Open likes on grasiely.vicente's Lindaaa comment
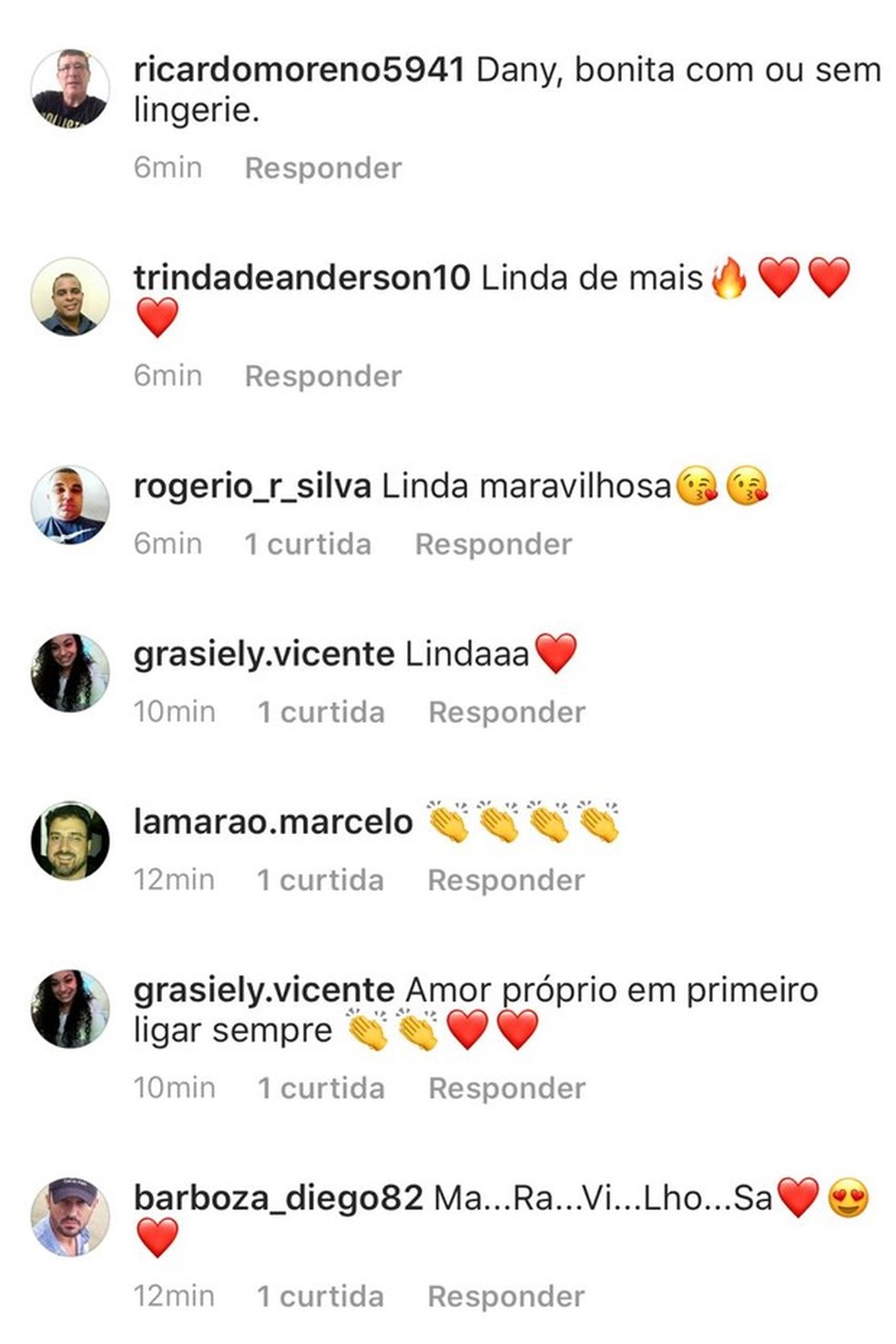The image size is (896, 1344). (x=320, y=711)
